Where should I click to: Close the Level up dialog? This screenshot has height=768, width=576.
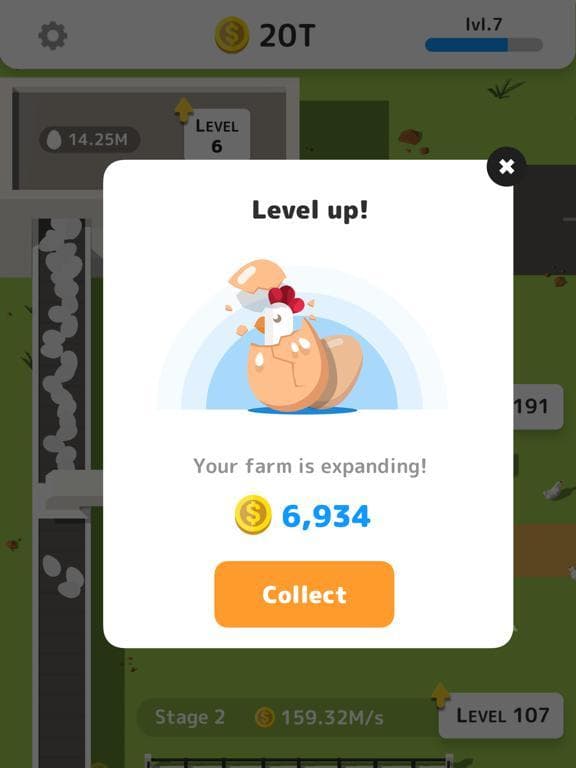[506, 167]
